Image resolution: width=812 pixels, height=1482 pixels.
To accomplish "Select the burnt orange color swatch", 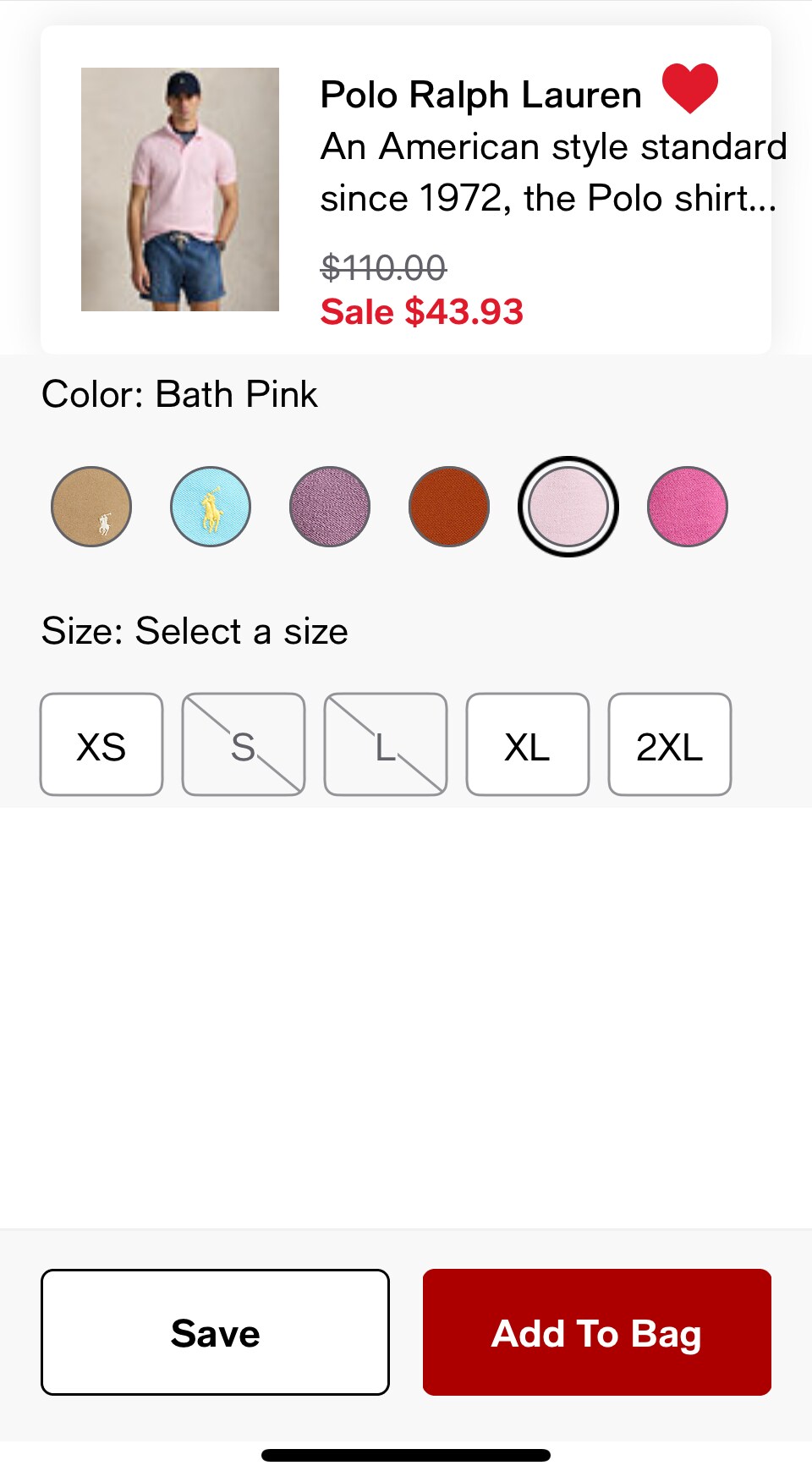I will click(449, 507).
